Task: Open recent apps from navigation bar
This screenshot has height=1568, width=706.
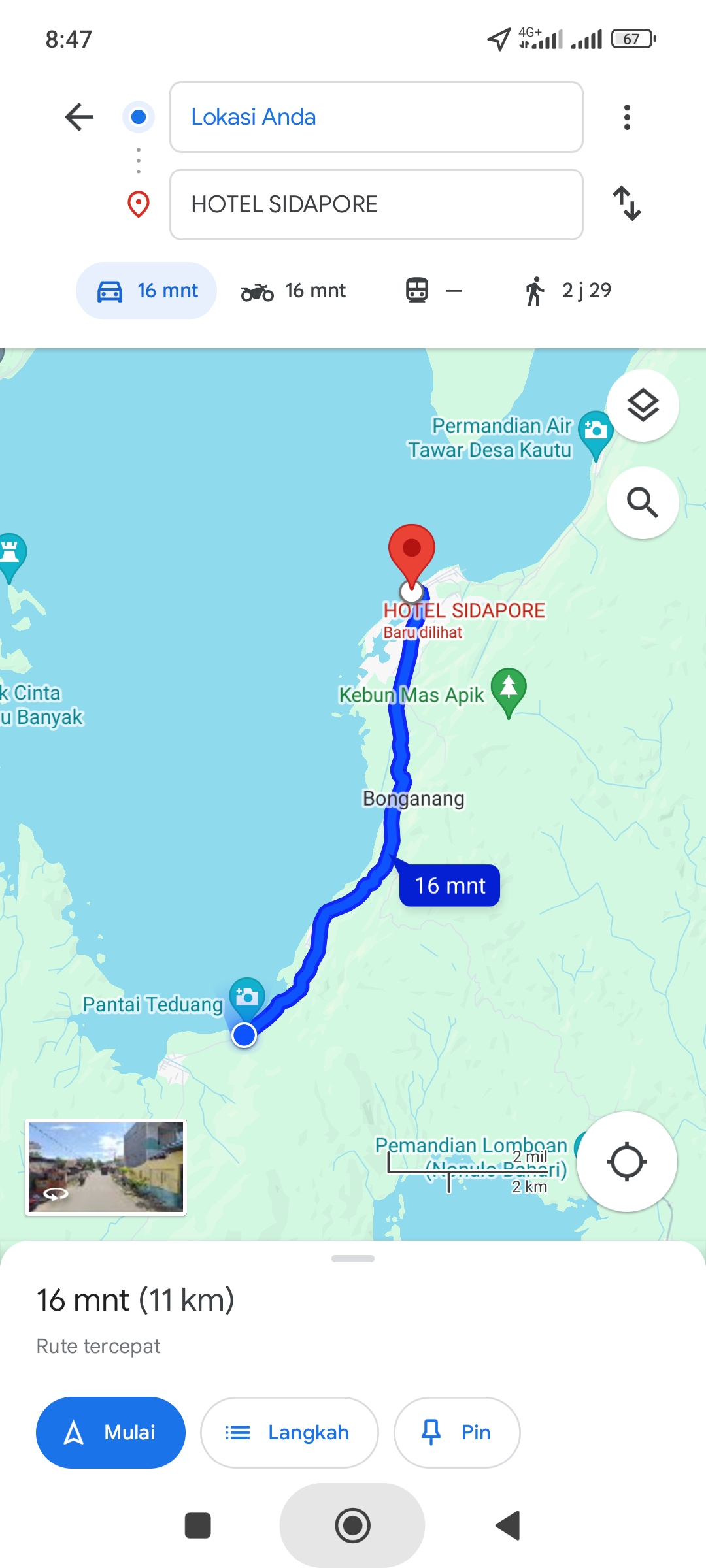Action: [x=198, y=1526]
